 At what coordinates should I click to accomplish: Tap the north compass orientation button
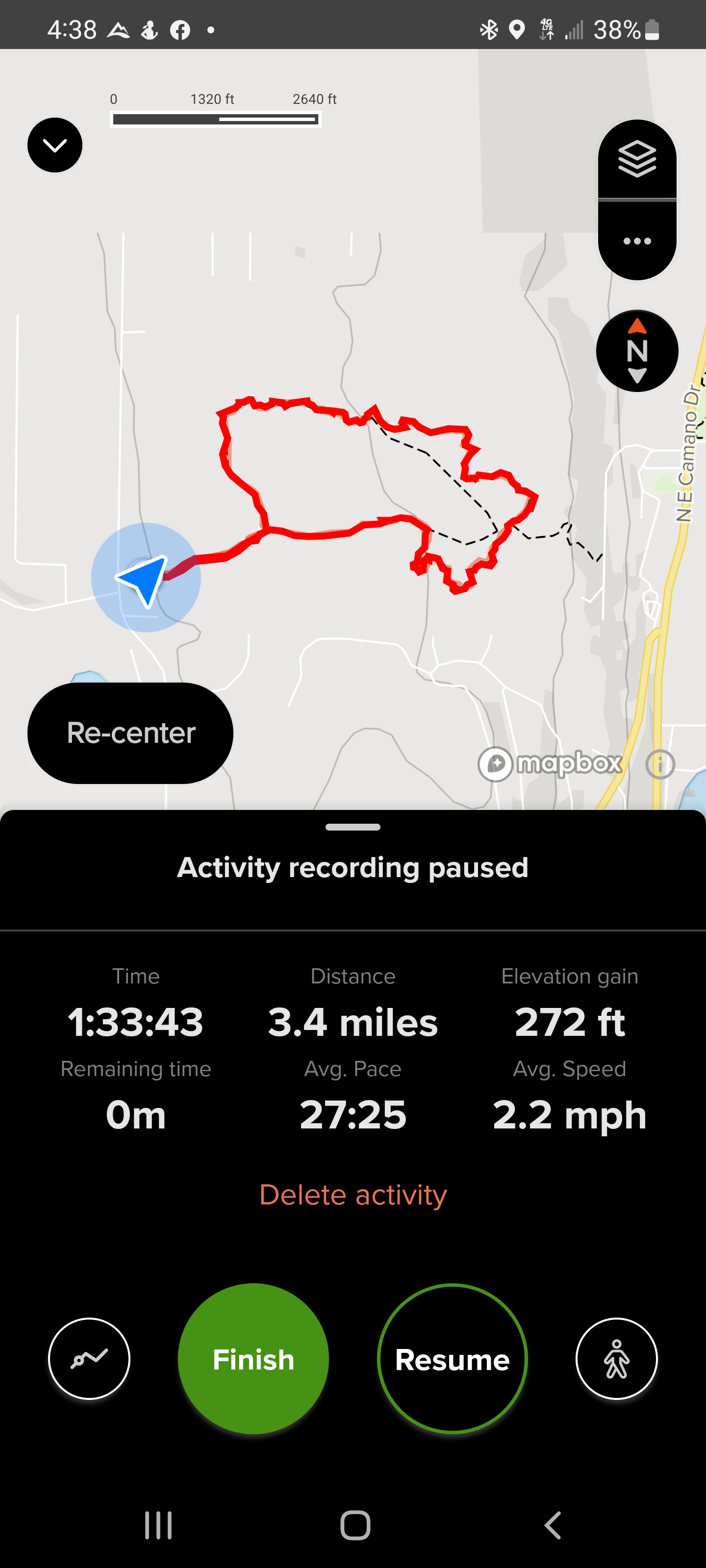pos(637,351)
